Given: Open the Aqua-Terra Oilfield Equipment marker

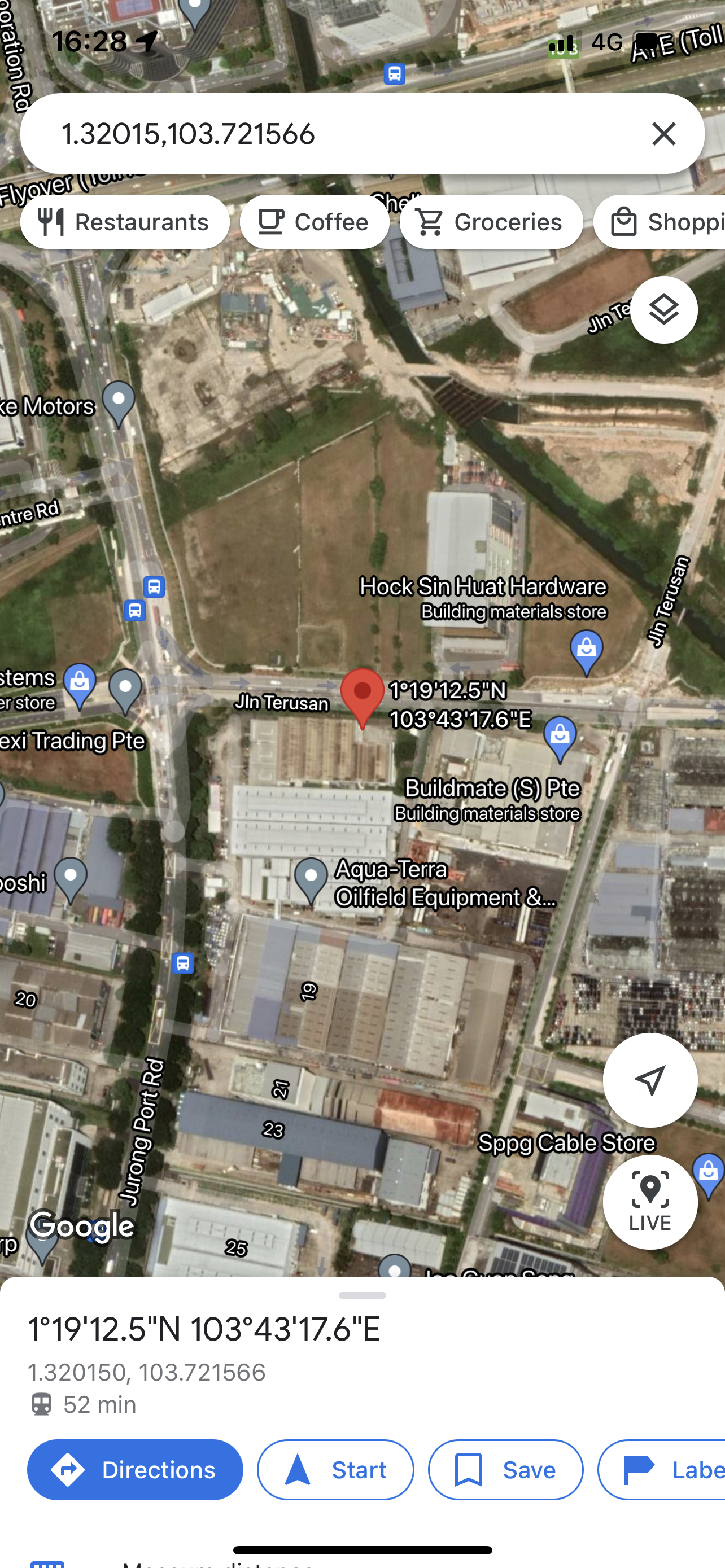Looking at the screenshot, I should 311,879.
